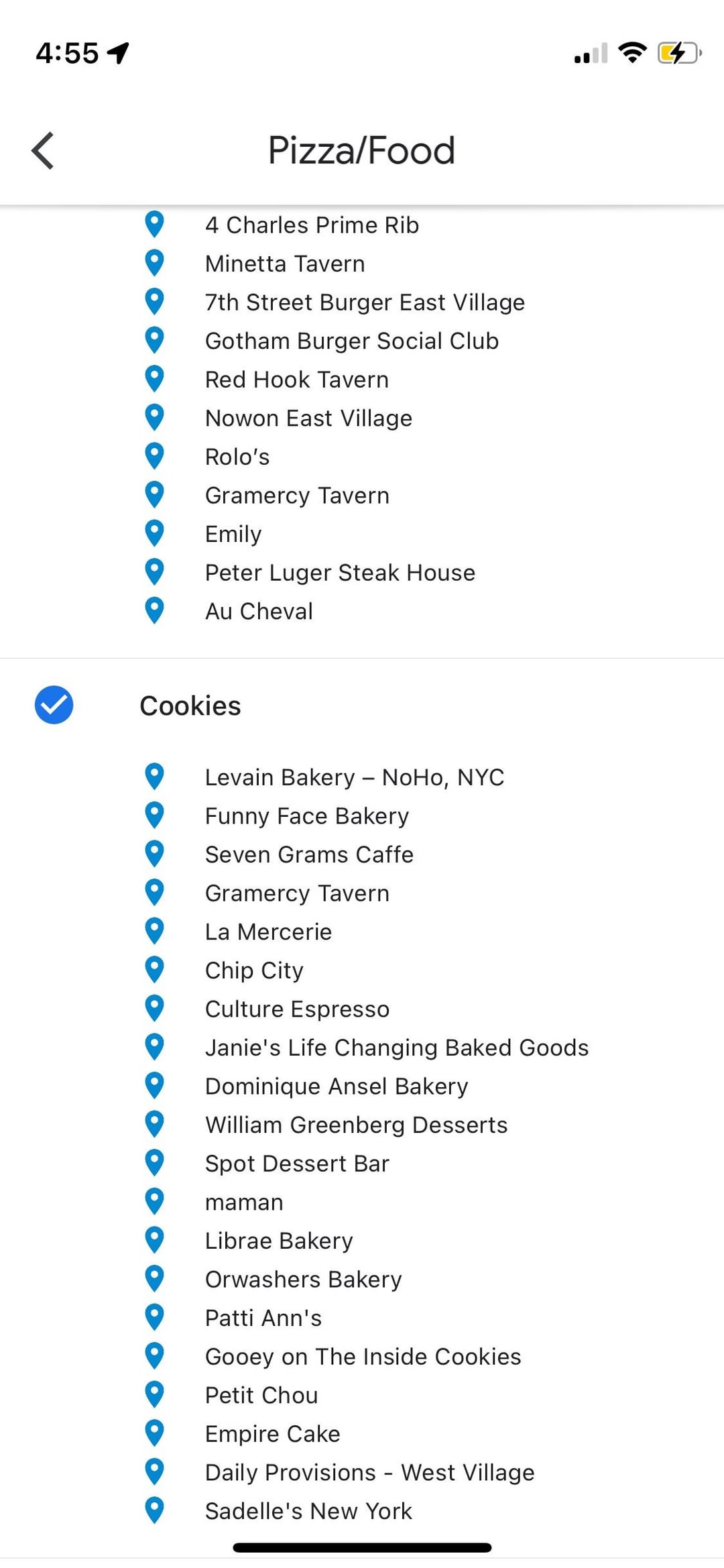Go back from the Pizza/Food list

pyautogui.click(x=43, y=150)
